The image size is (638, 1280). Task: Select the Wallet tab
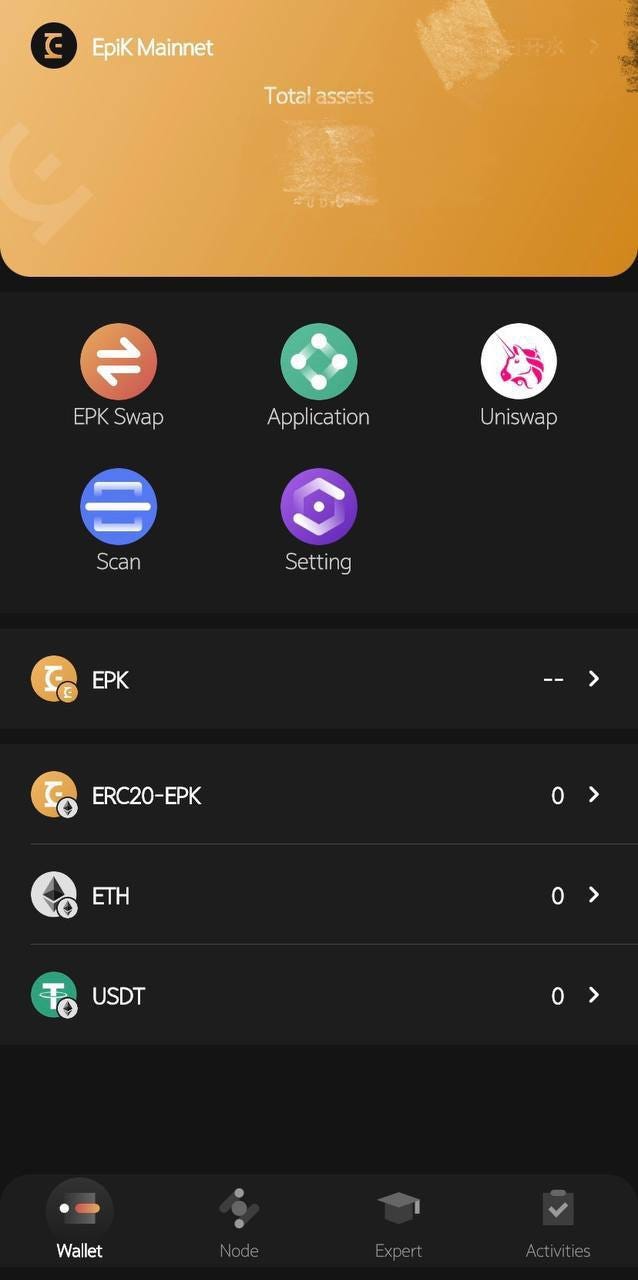click(x=80, y=1223)
